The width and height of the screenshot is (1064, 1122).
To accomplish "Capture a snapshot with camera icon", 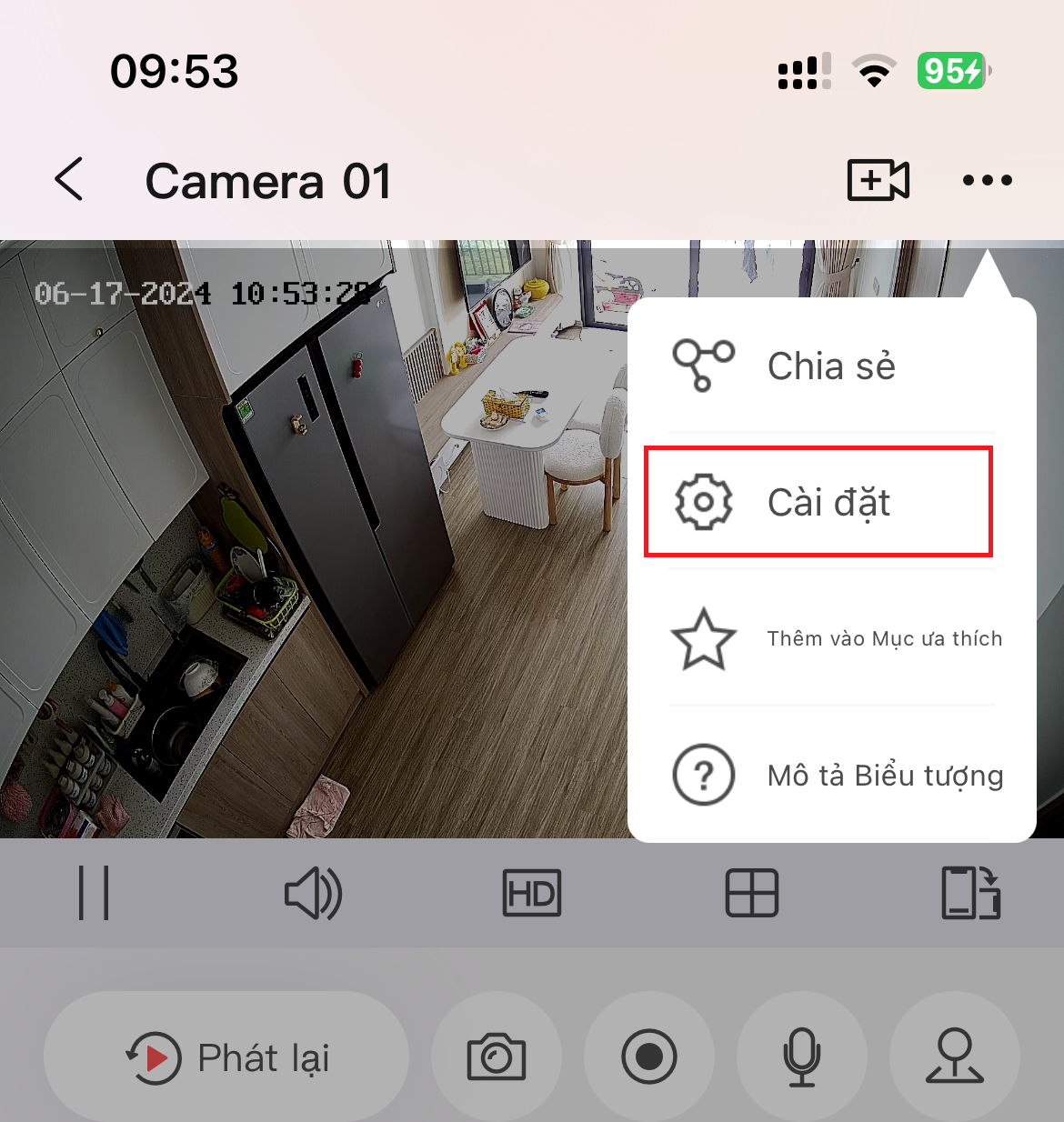I will 497,1057.
